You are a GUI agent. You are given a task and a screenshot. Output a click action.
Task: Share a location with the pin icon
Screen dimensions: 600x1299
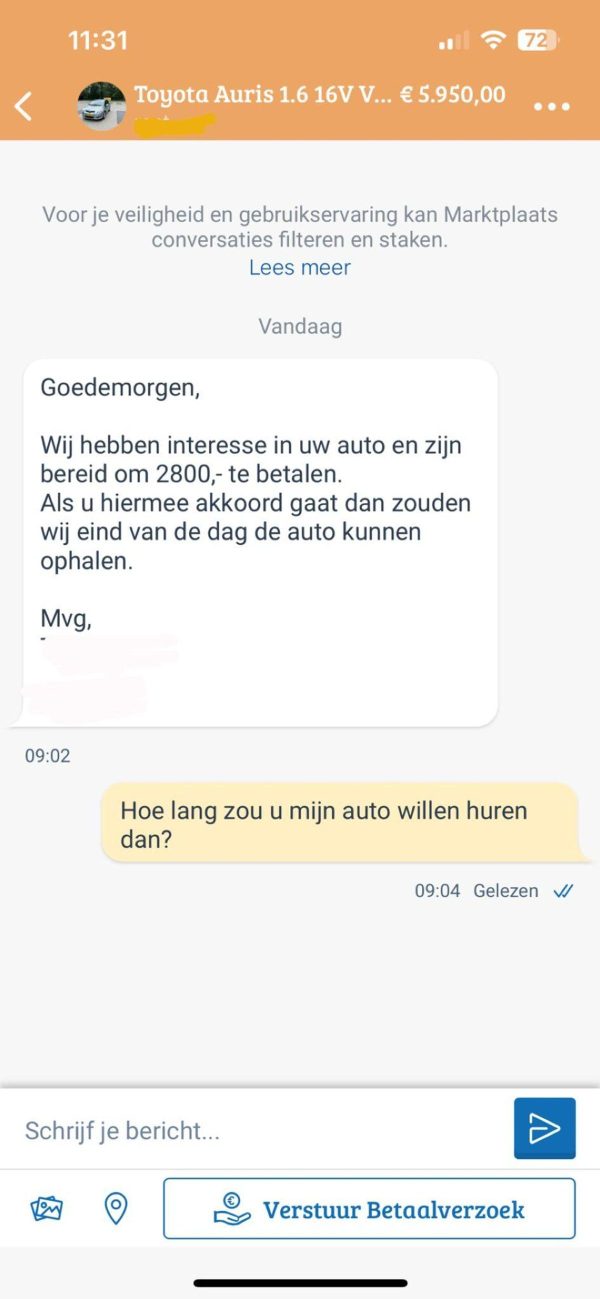point(116,1209)
